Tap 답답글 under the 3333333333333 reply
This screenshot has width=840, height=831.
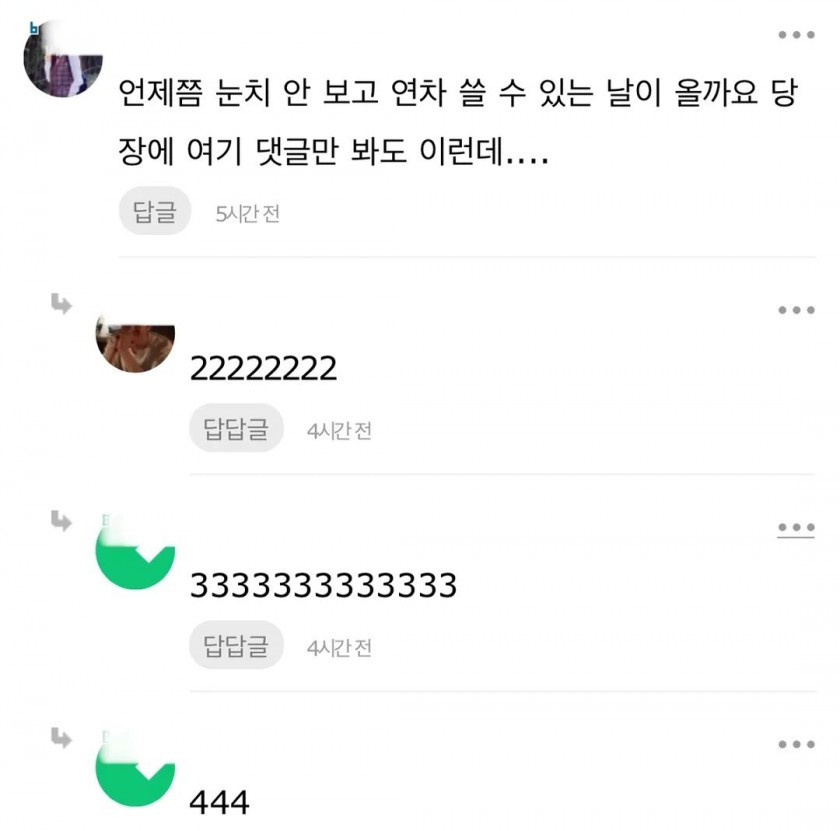[236, 646]
